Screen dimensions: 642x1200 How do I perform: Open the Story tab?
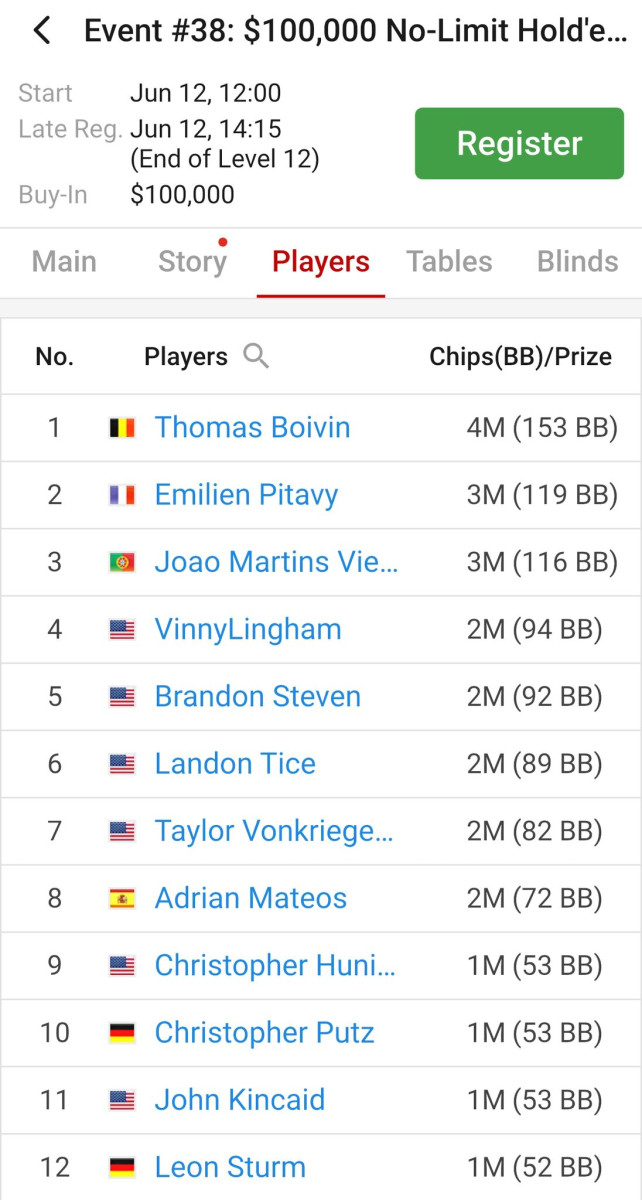192,262
